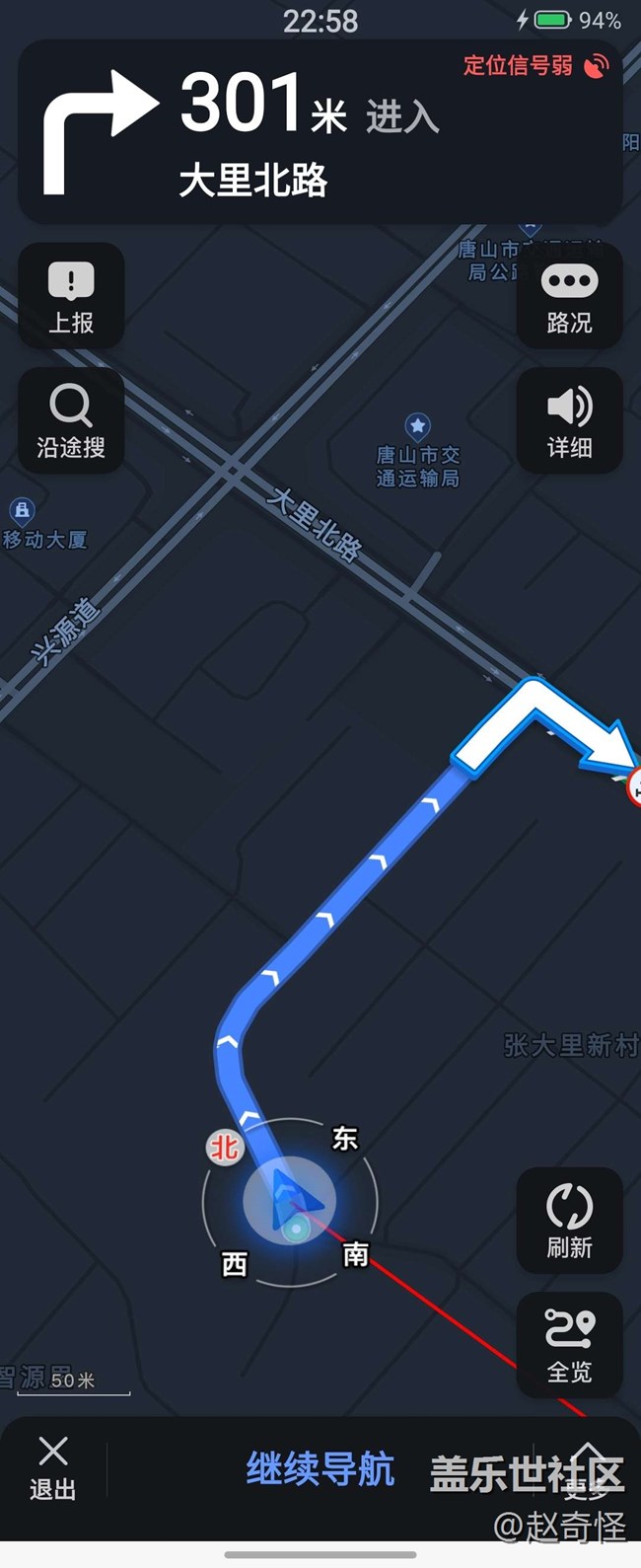Tap the 上报 report button
The image size is (641, 1568).
tap(71, 297)
